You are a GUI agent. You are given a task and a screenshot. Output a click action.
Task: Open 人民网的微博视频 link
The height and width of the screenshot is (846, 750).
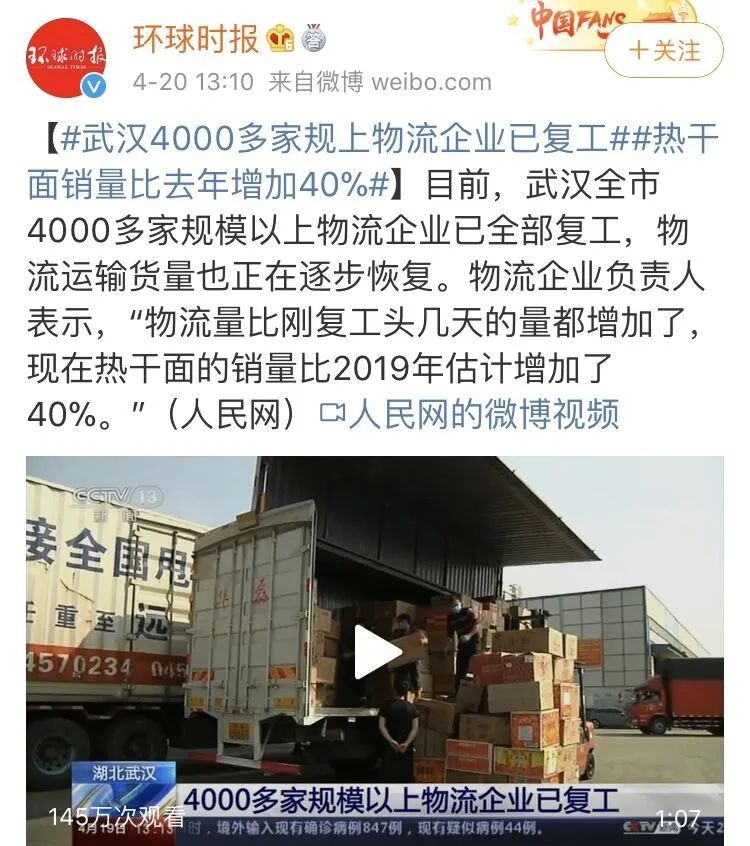[470, 413]
